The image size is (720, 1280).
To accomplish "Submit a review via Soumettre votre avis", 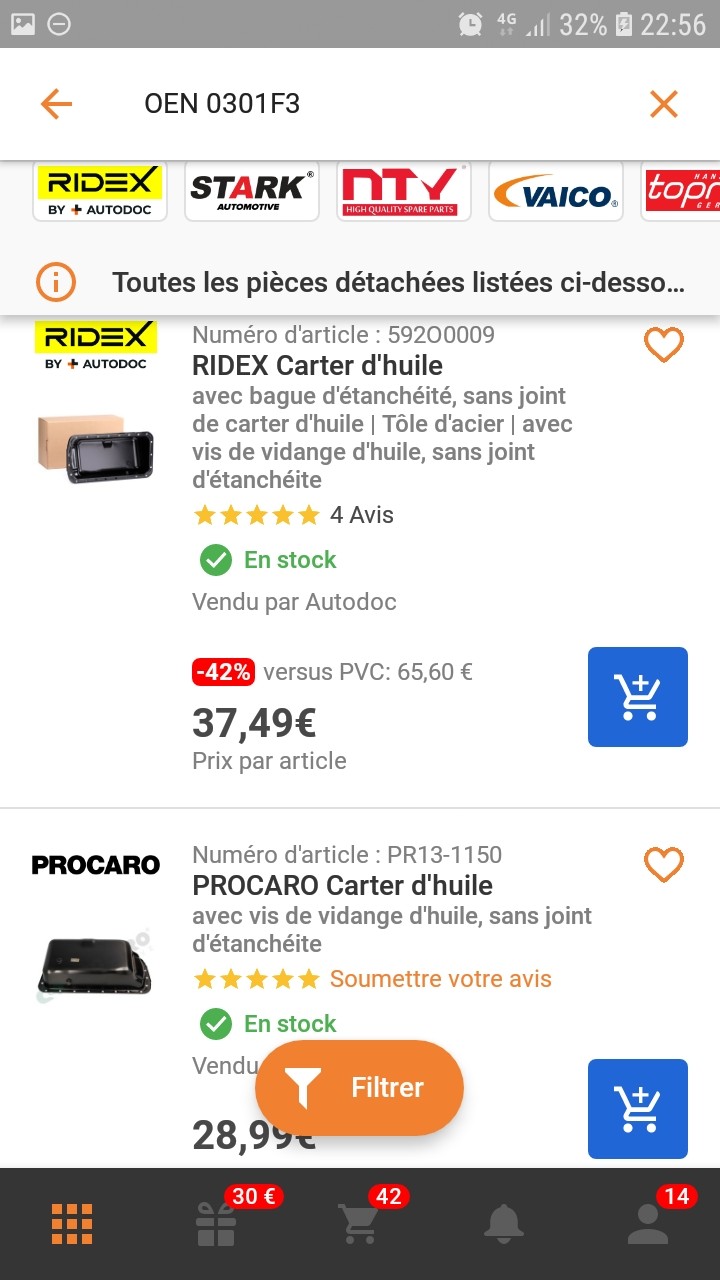I will point(440,979).
